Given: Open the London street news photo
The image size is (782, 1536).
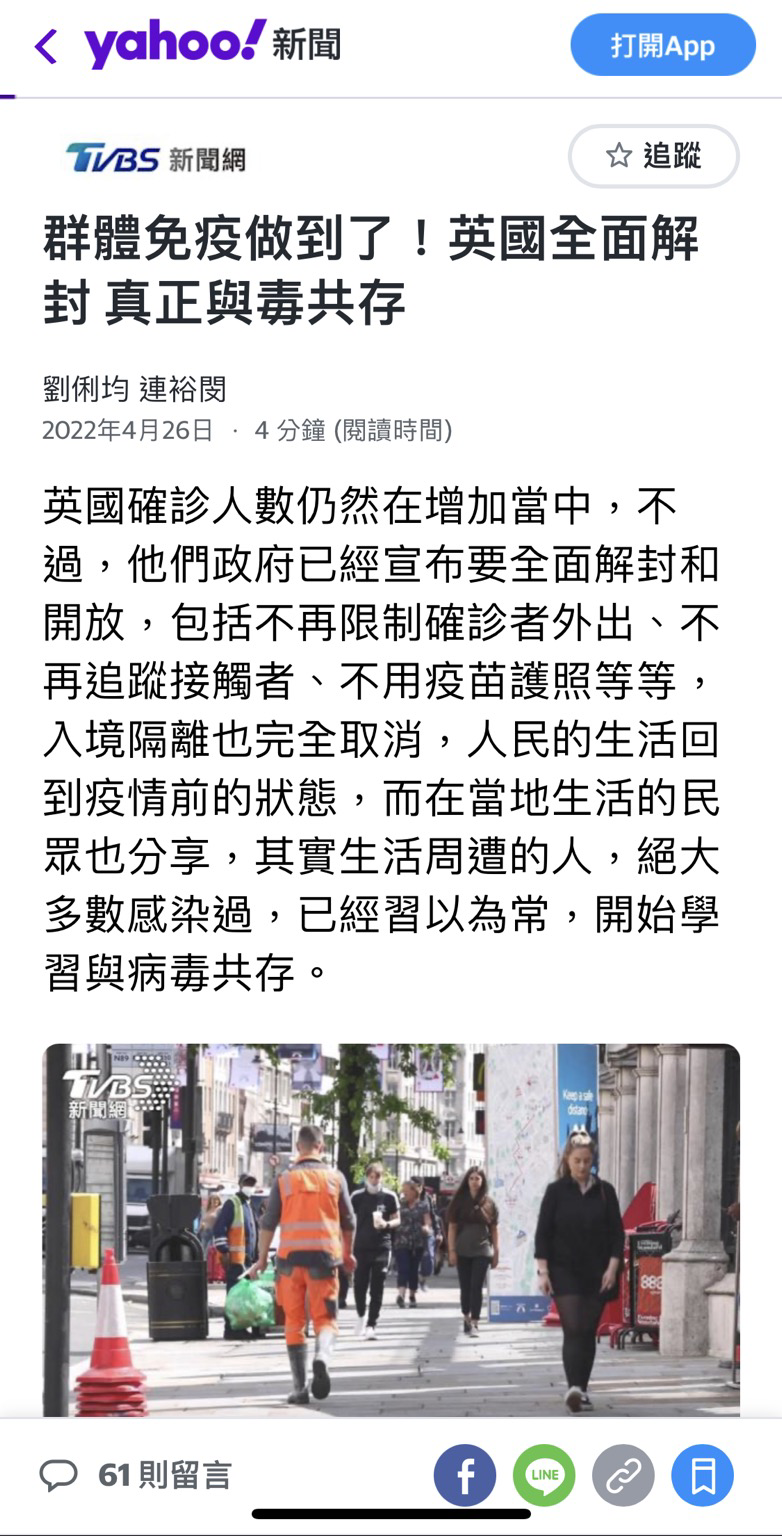Looking at the screenshot, I should [x=391, y=1230].
